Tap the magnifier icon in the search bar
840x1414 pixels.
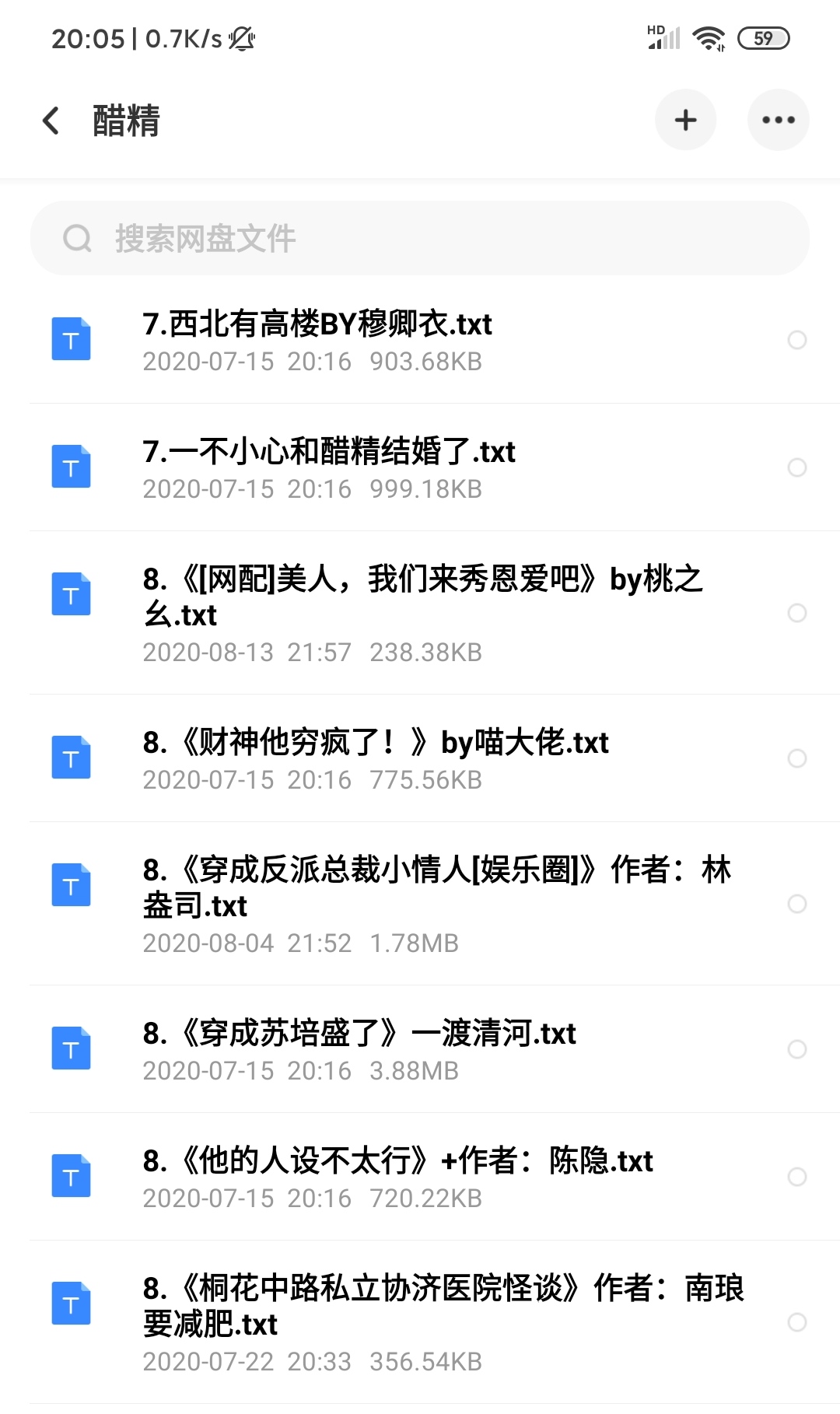(77, 238)
